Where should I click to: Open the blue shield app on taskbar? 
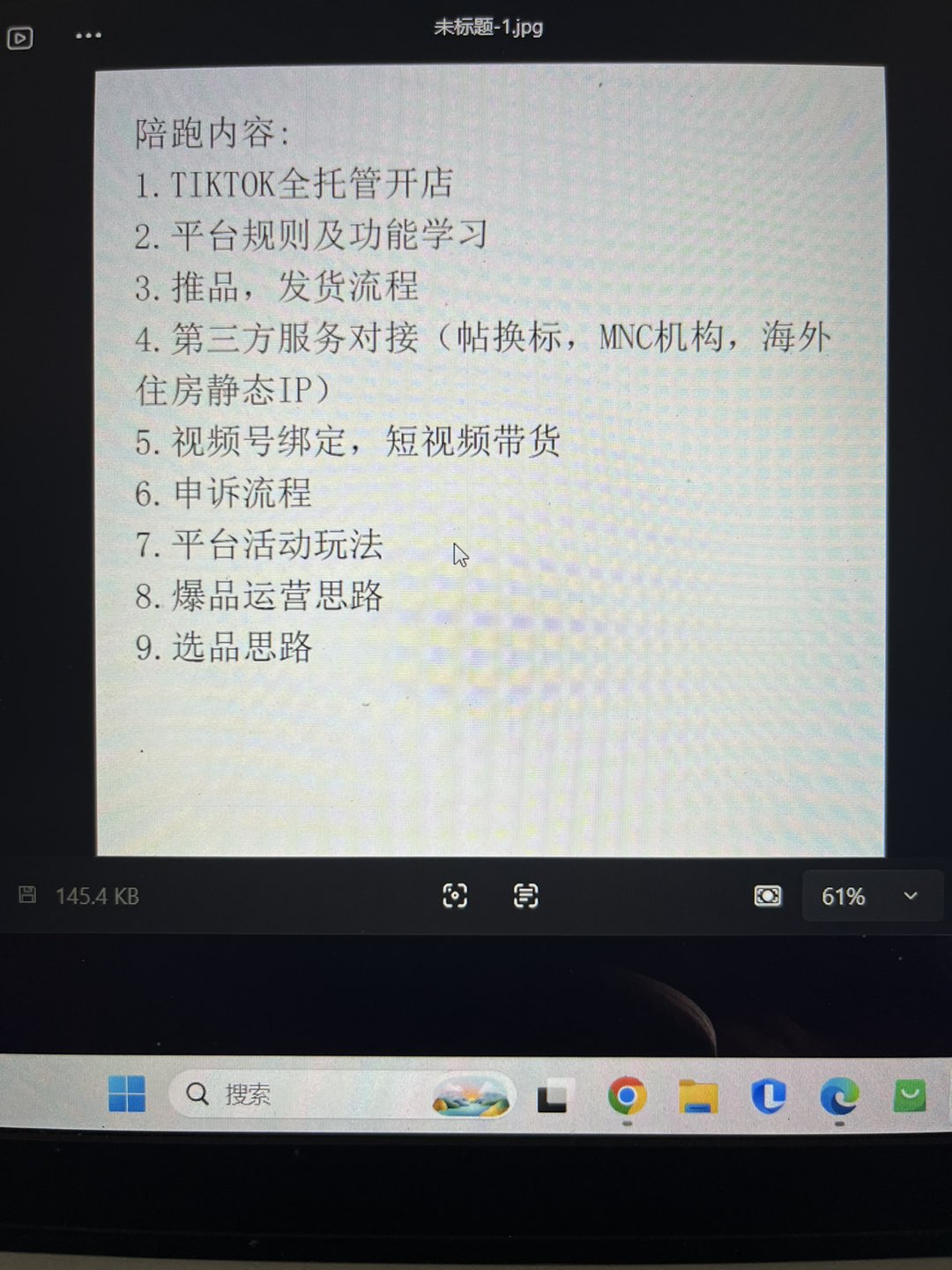coord(769,1096)
